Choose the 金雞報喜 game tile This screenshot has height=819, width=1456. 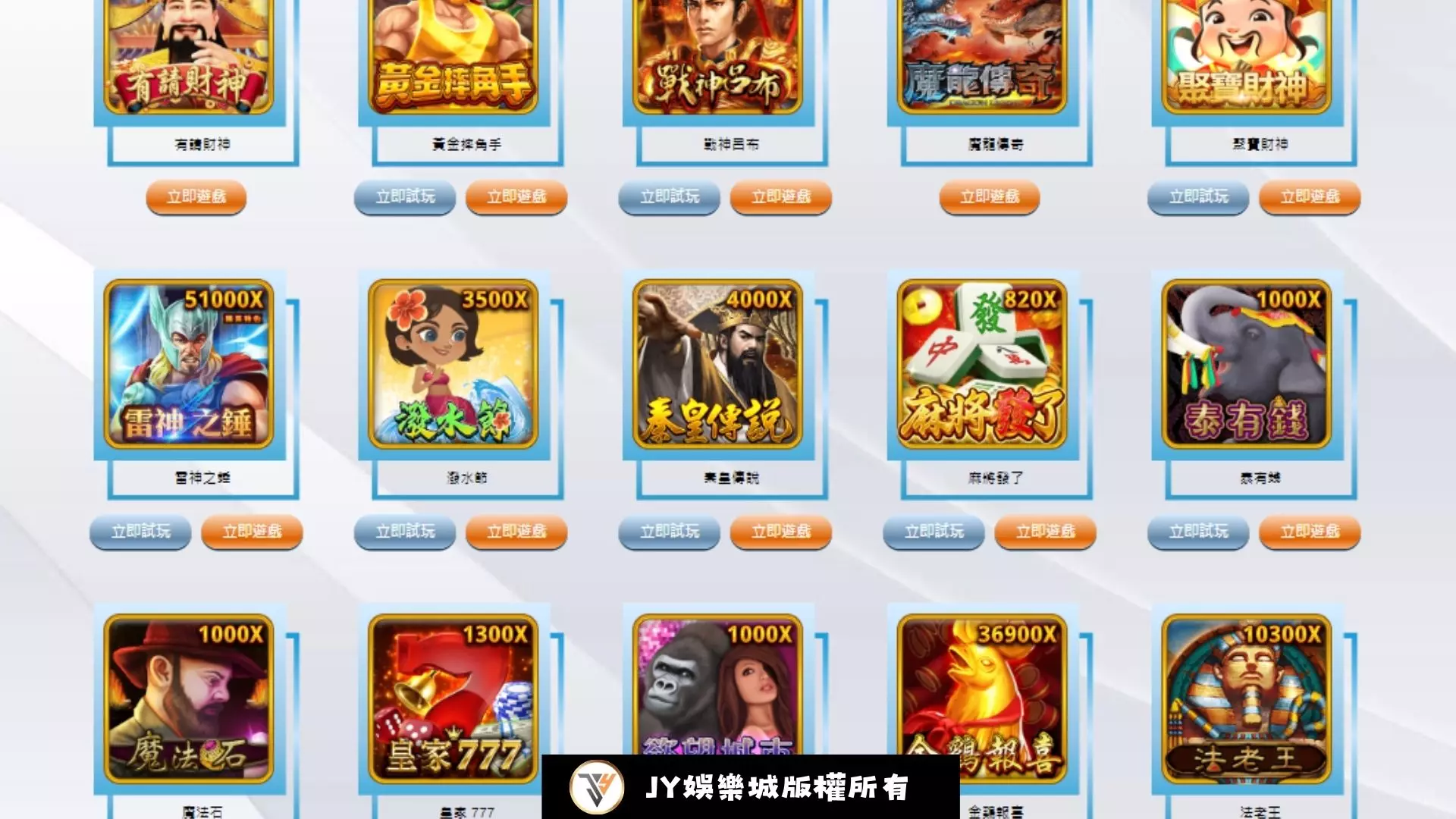(982, 690)
